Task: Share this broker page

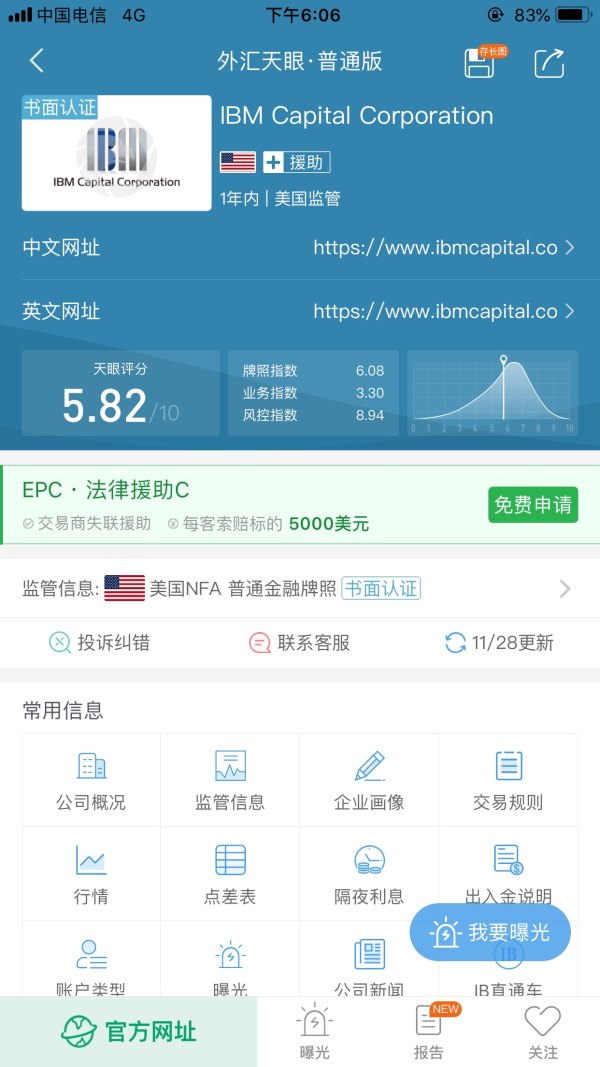Action: [x=549, y=62]
